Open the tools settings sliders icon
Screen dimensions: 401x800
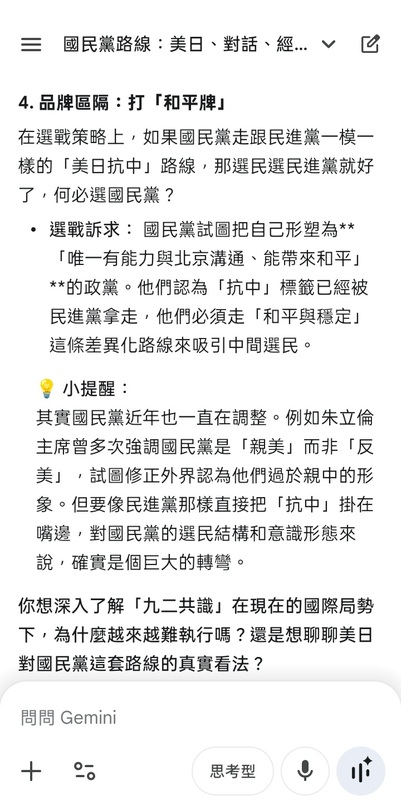[x=85, y=770]
